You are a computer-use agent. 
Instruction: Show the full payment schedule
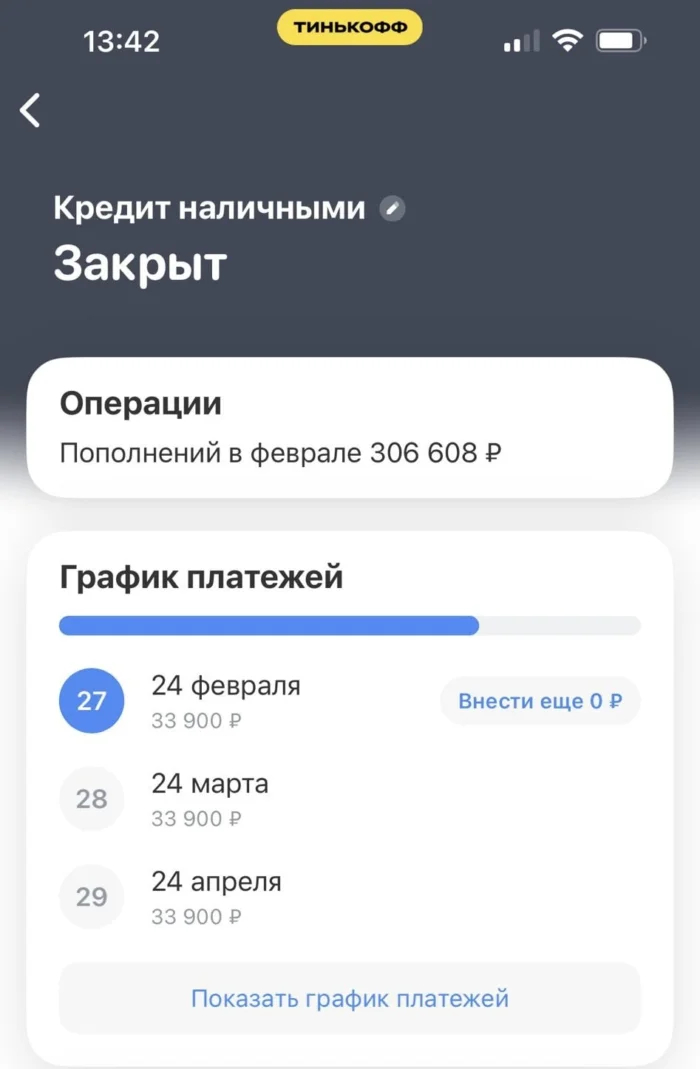pos(349,998)
